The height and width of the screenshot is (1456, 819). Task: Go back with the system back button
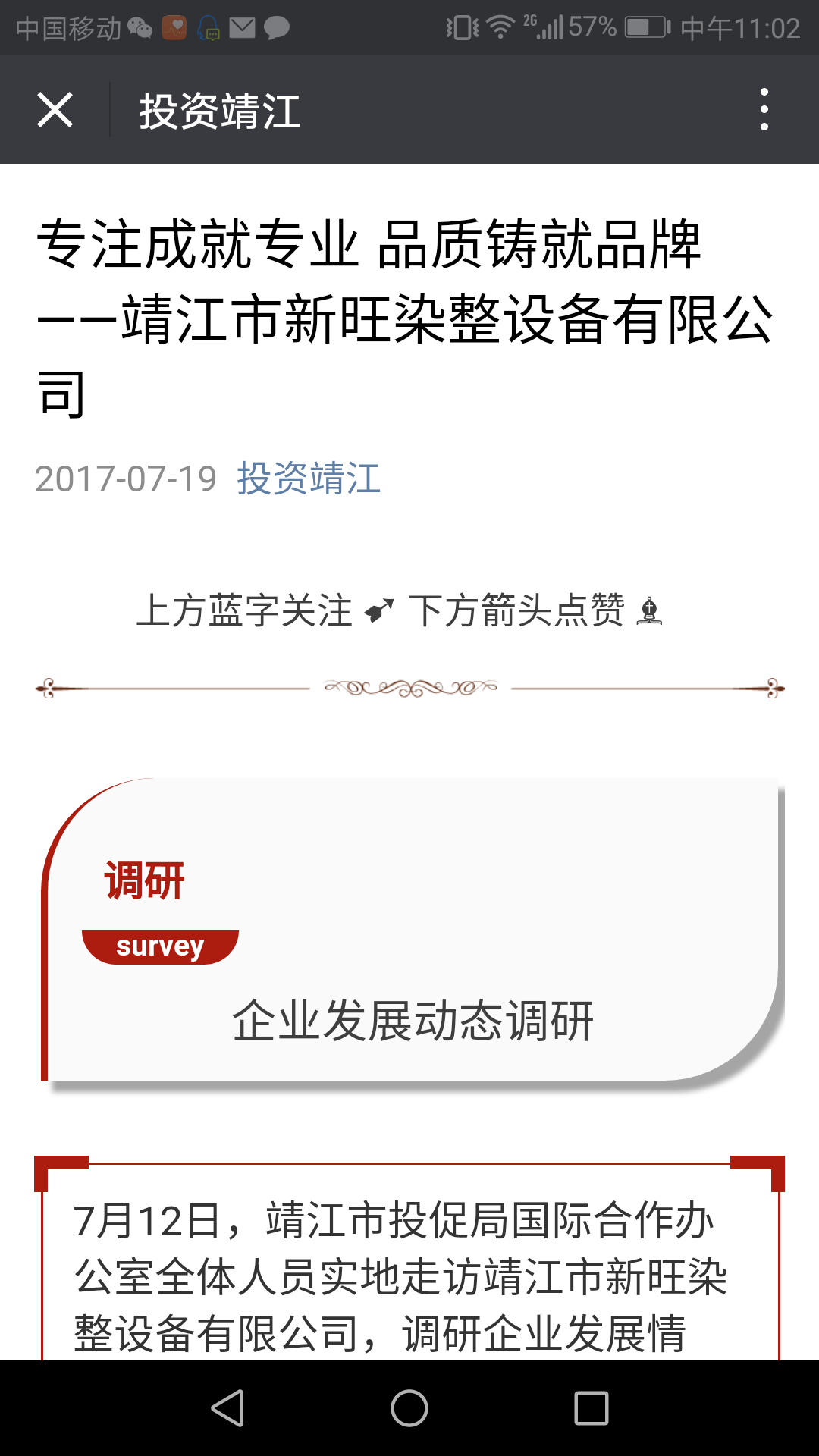(x=227, y=1408)
